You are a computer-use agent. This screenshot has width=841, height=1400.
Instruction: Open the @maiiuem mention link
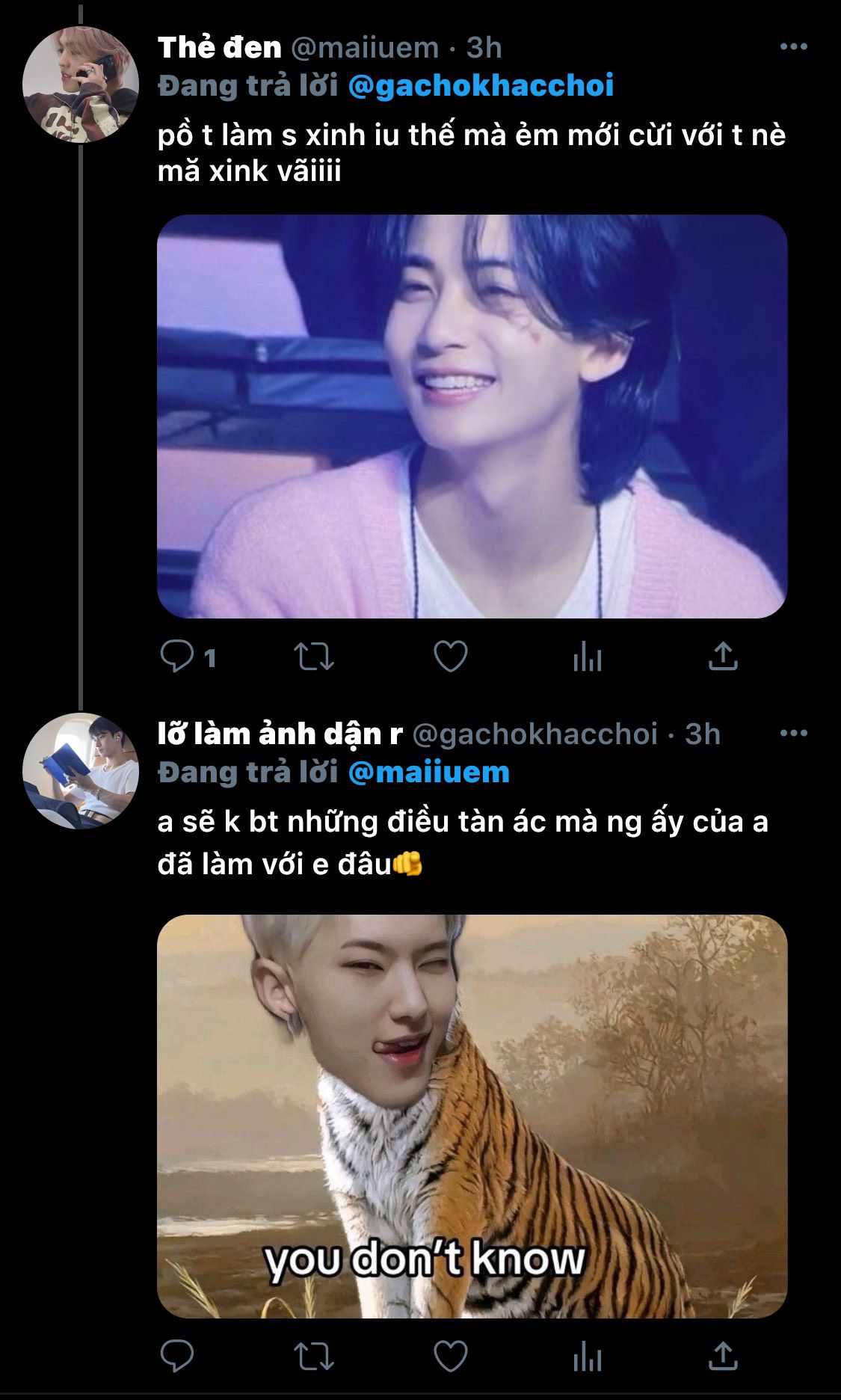point(428,772)
